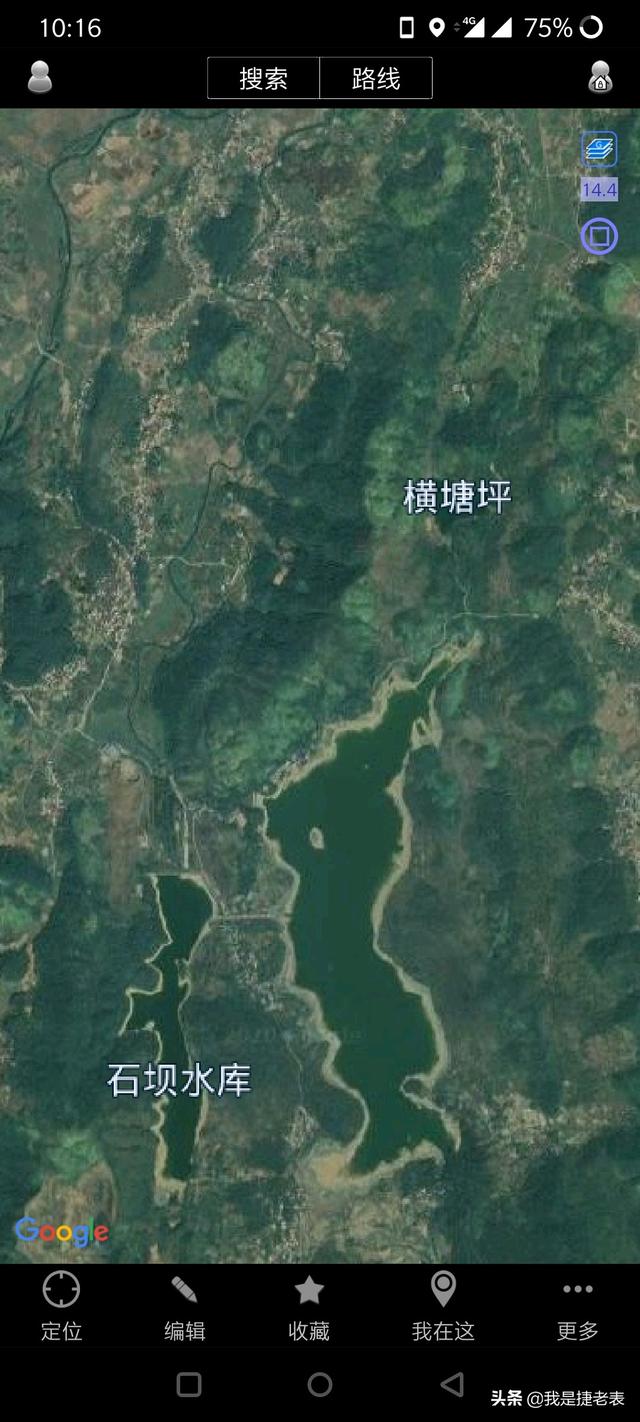Select 定位 to locate yourself
The height and width of the screenshot is (1422, 640).
coord(61,1307)
